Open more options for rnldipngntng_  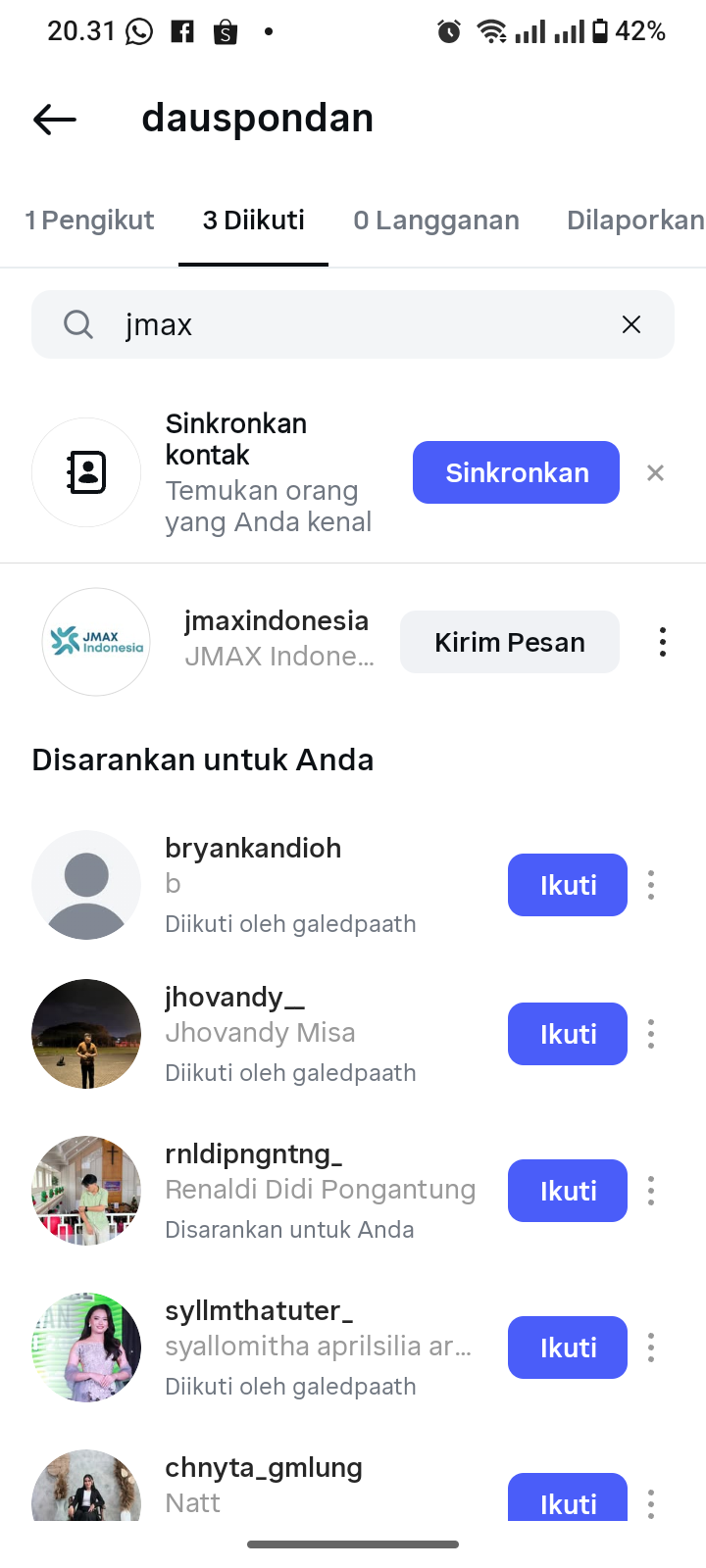click(x=651, y=1191)
